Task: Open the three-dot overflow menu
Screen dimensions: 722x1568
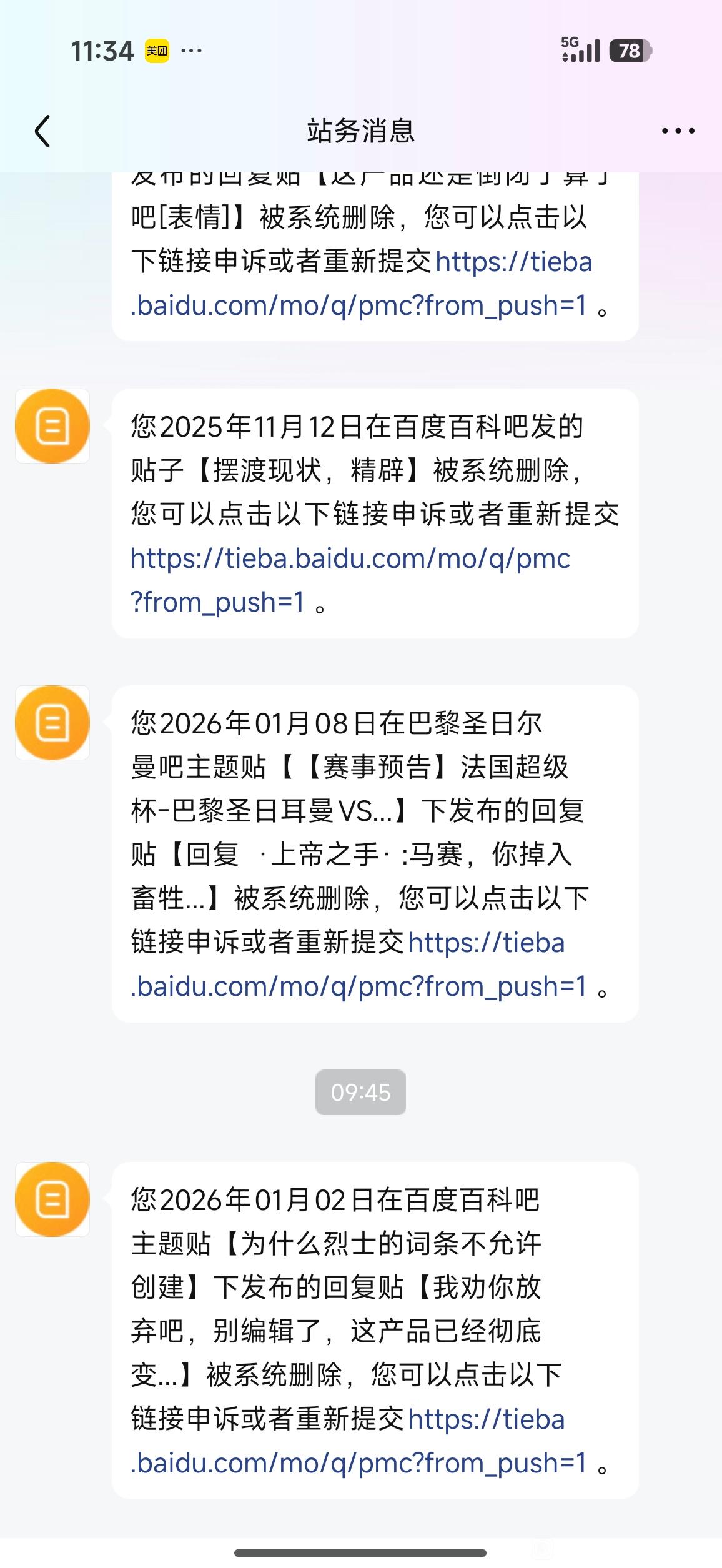Action: (x=678, y=131)
